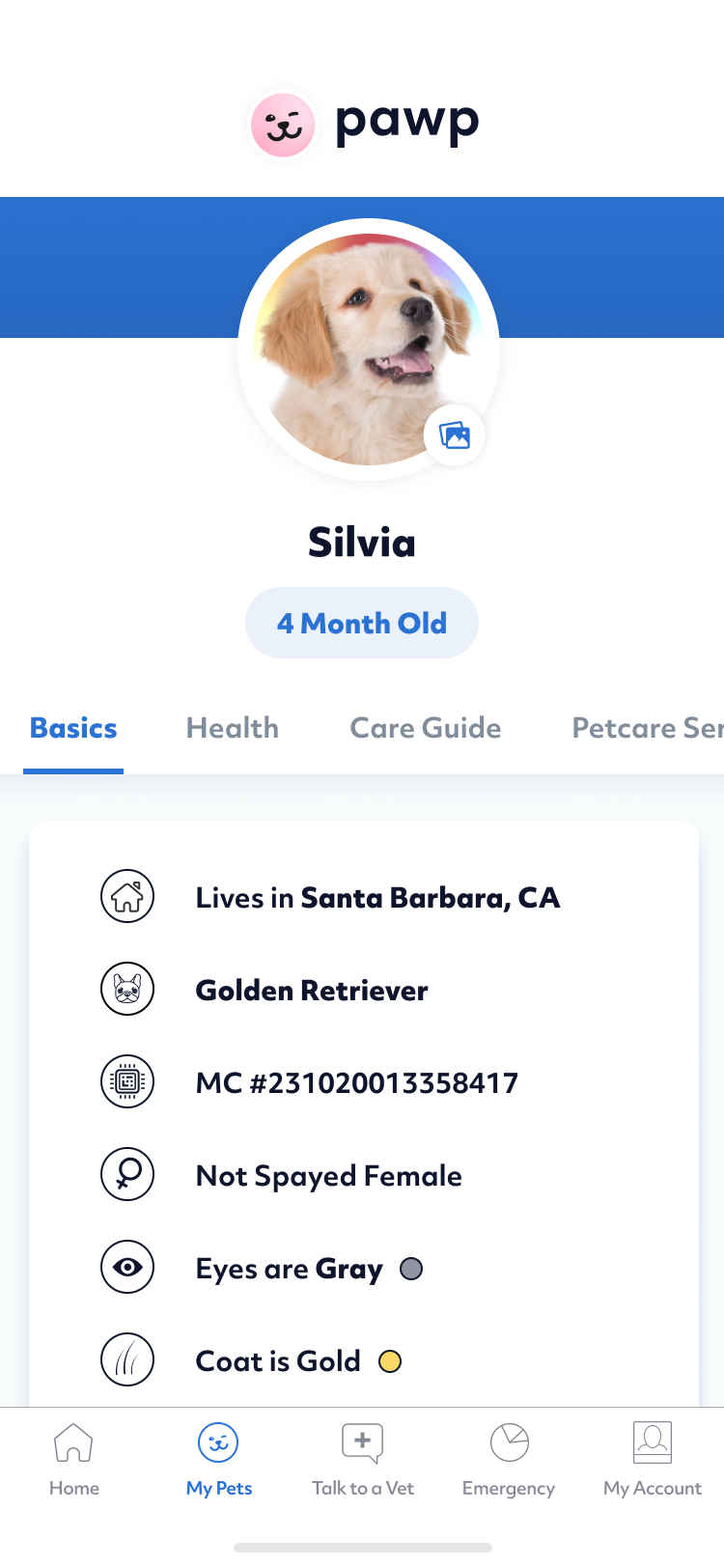Screen dimensions: 724x1568
Task: Select the Basics tab
Action: coord(73,728)
